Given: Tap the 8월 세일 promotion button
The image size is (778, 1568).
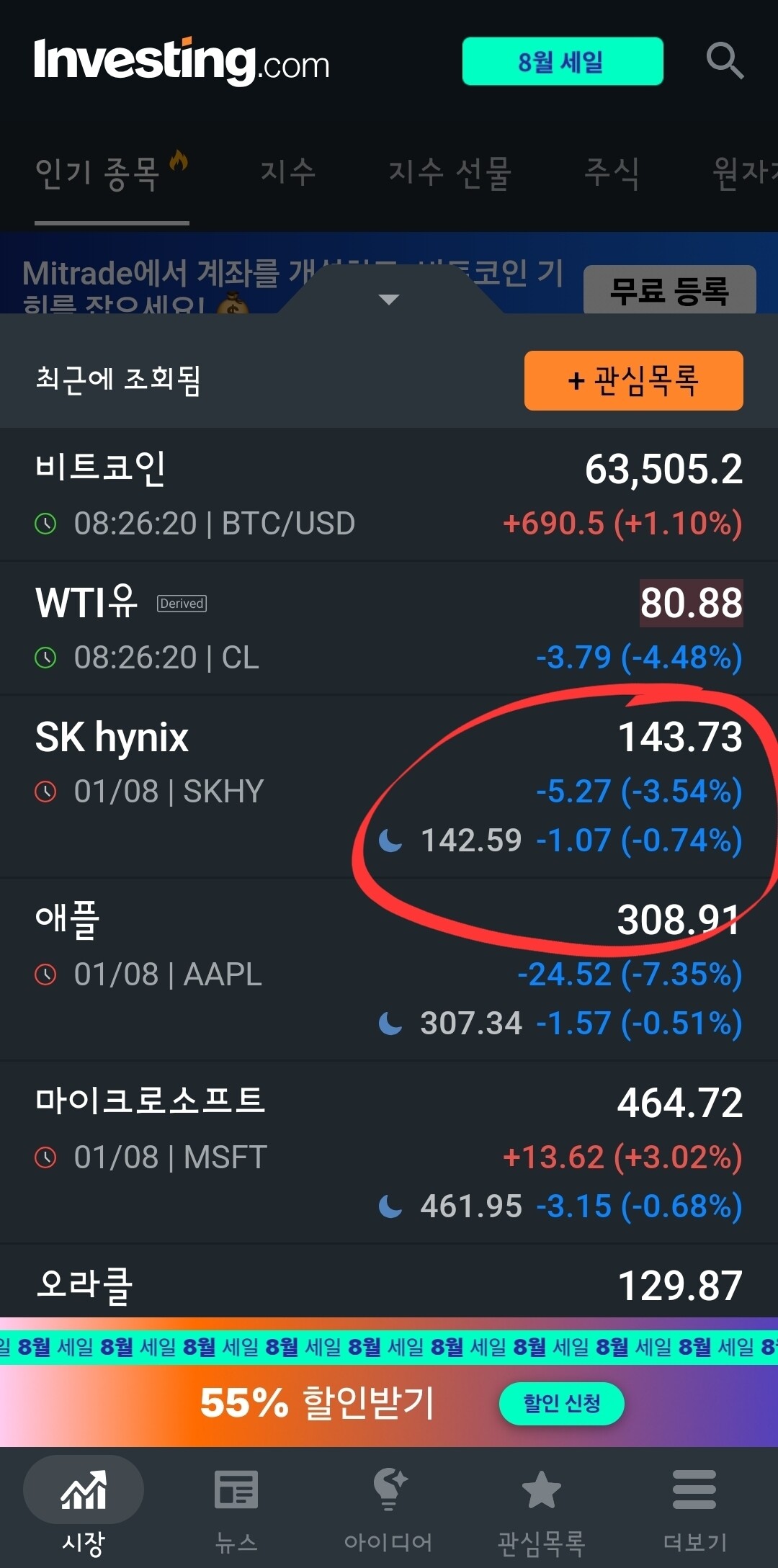Looking at the screenshot, I should point(563,61).
